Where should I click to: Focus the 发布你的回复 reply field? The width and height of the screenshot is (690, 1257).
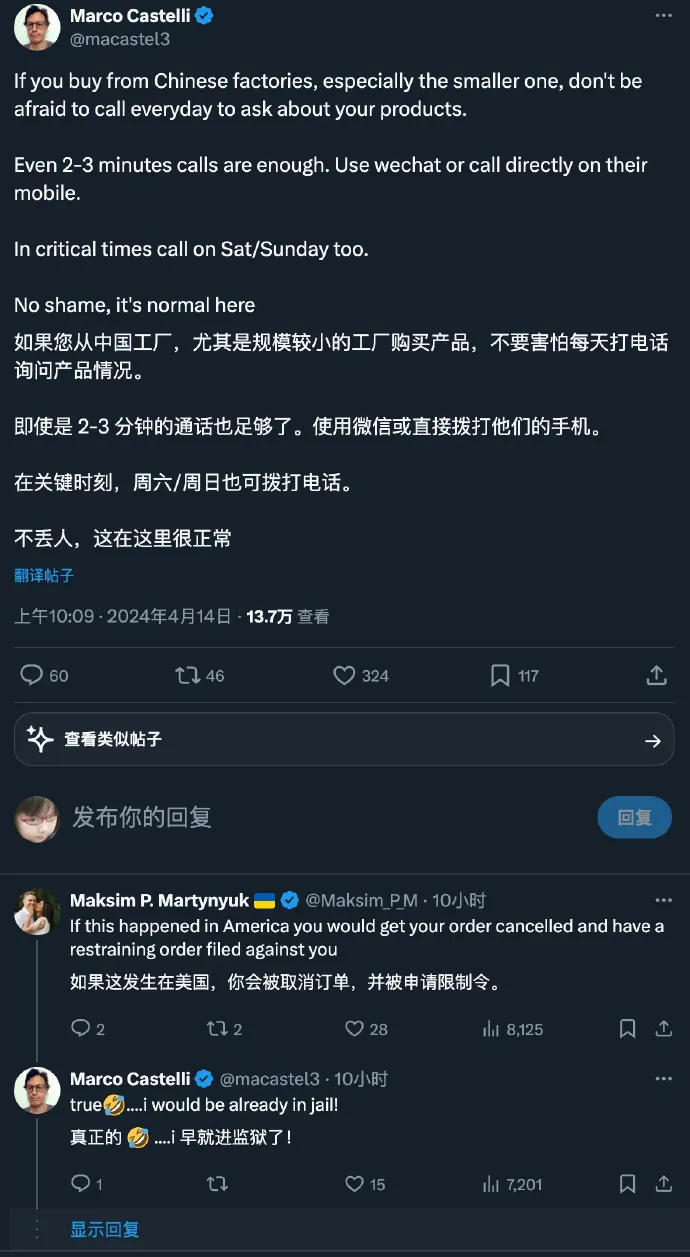(300, 818)
